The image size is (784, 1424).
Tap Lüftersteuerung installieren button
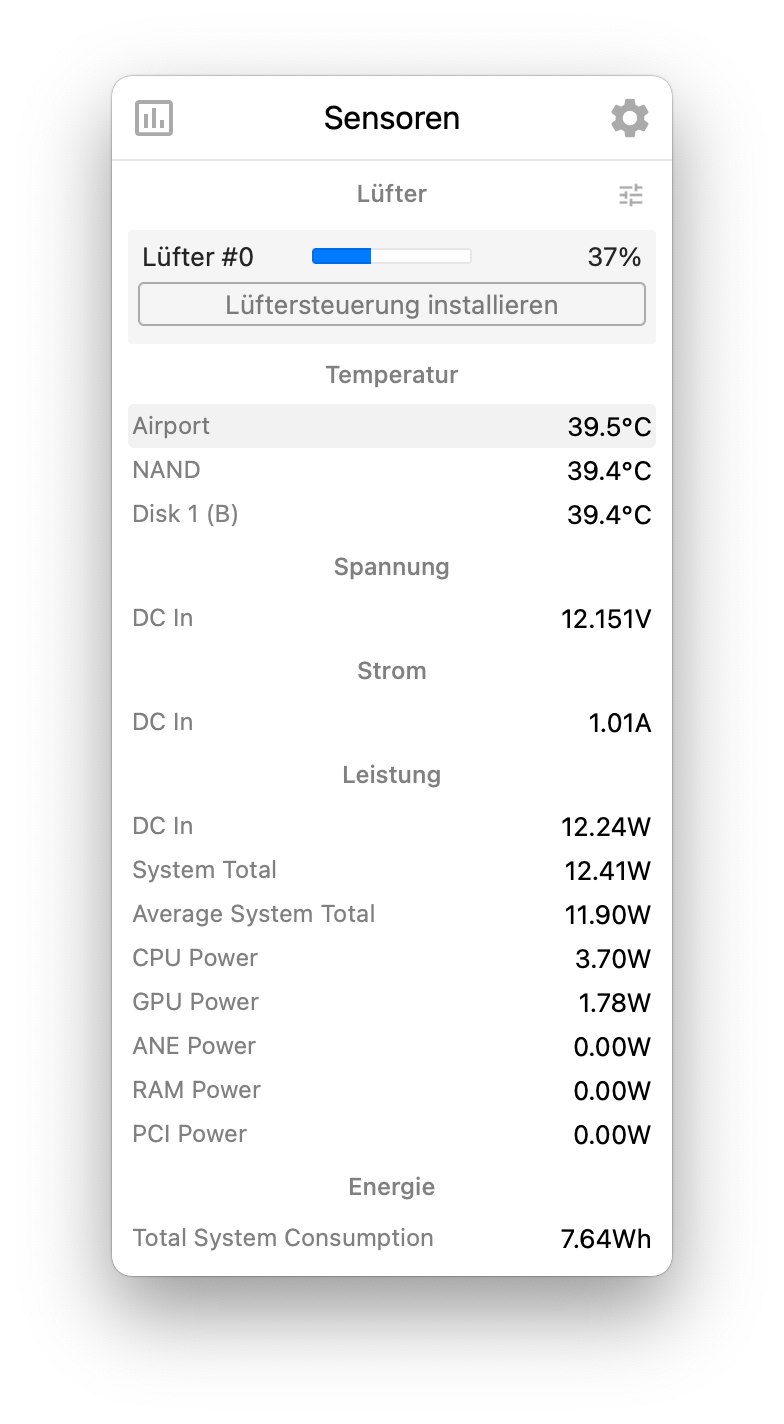(x=392, y=305)
